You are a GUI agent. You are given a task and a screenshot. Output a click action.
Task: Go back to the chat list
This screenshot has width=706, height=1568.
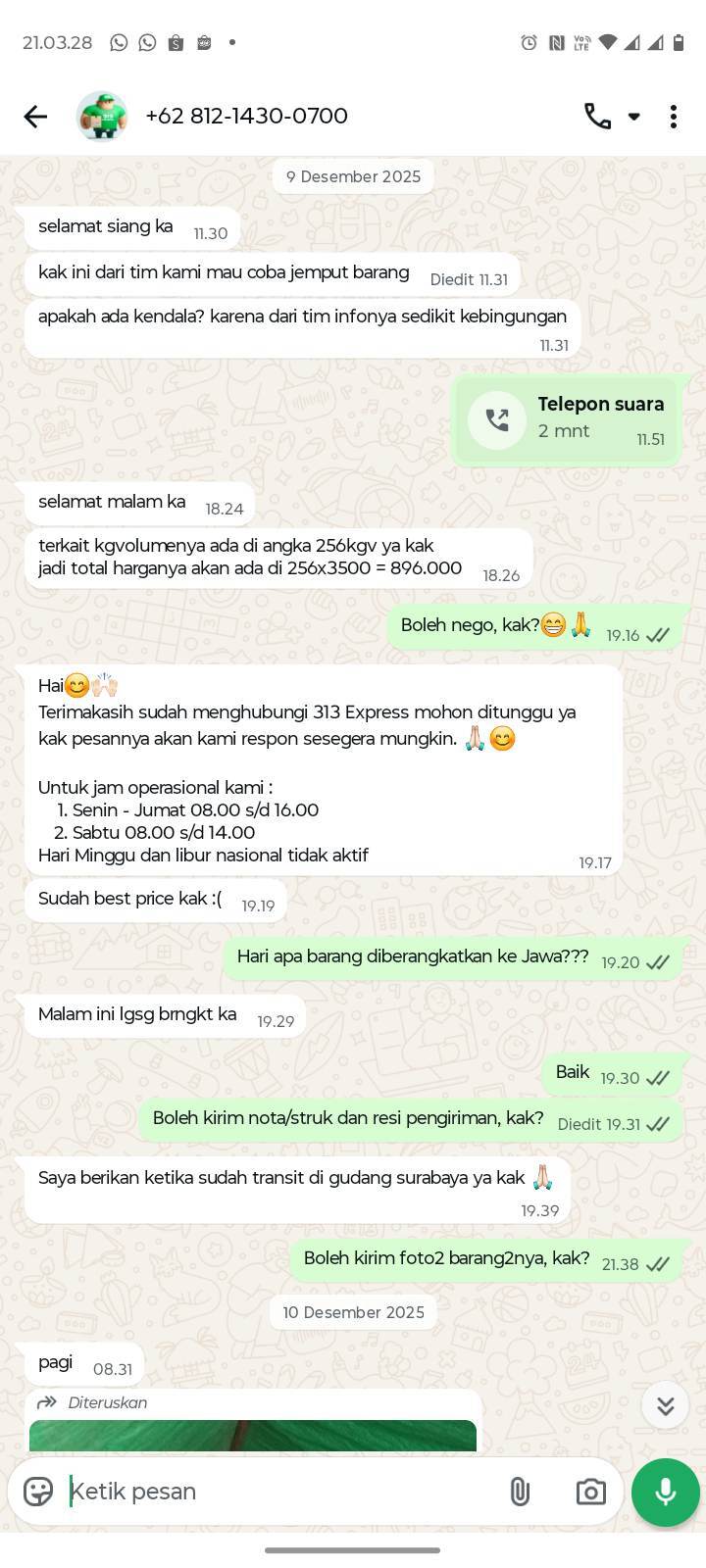[x=35, y=117]
